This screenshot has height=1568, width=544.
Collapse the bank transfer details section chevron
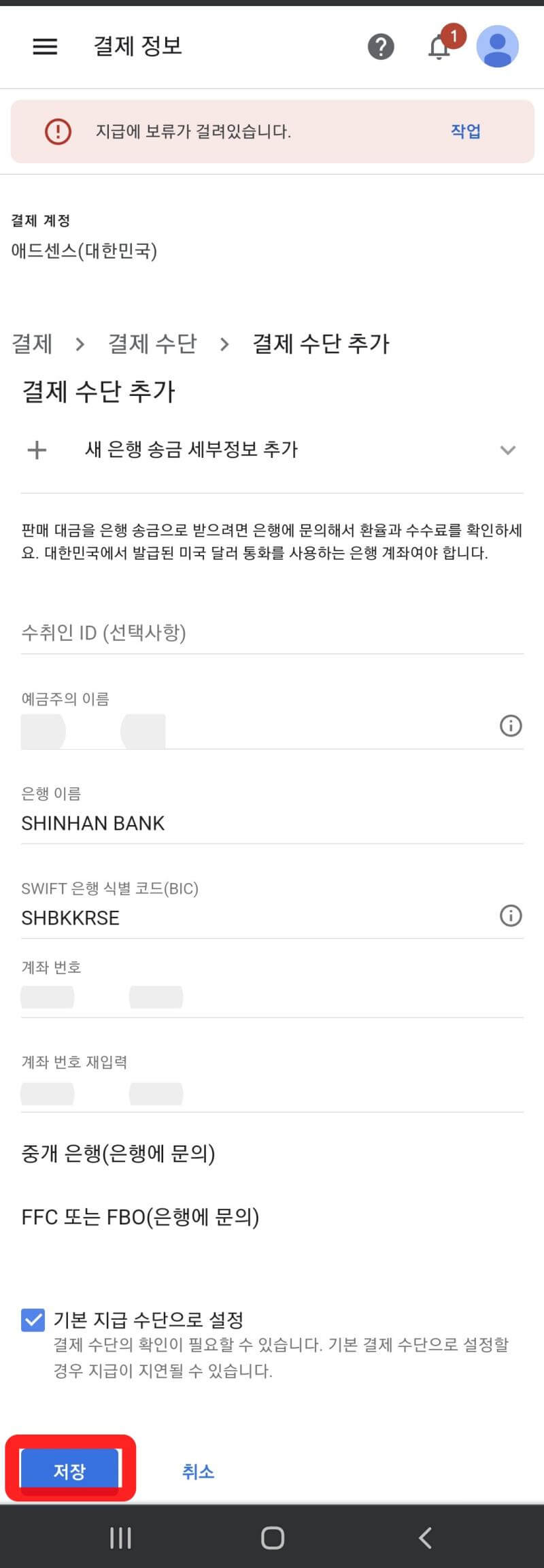(x=506, y=450)
